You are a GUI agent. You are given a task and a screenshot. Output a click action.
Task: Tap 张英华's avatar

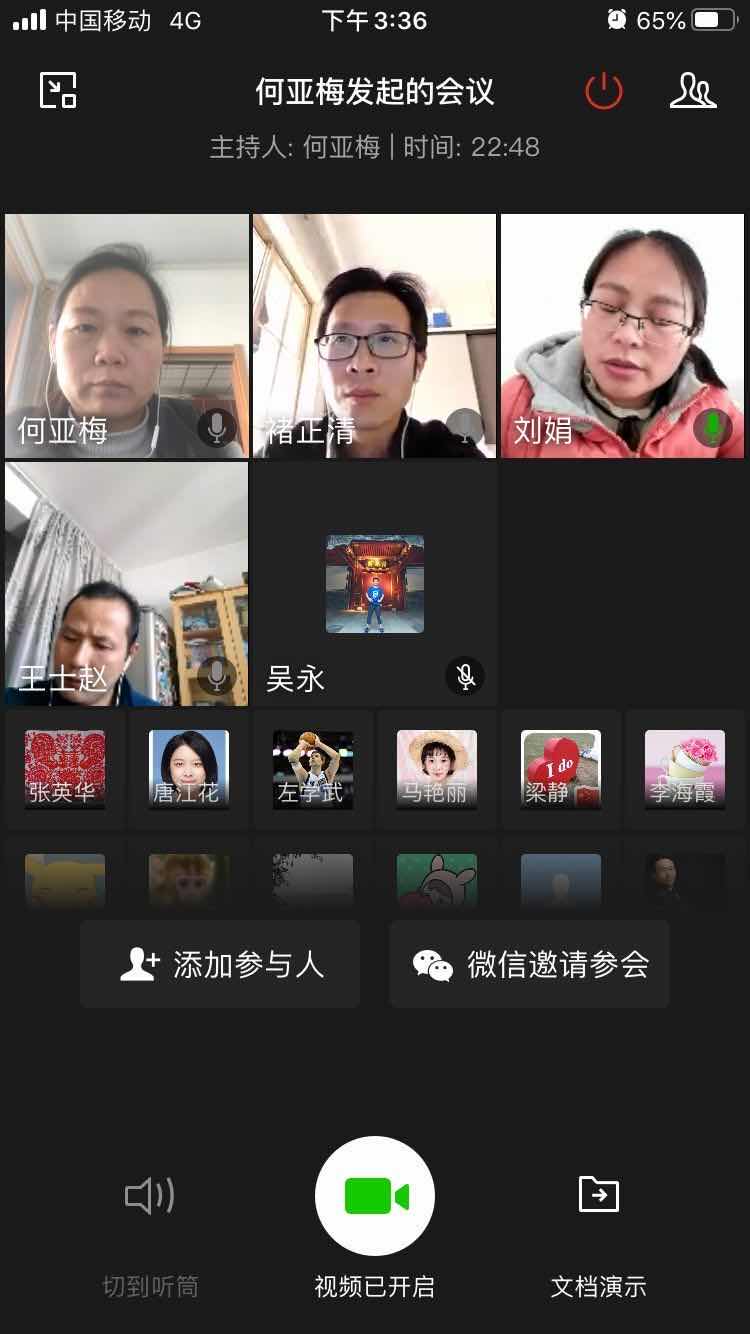click(65, 769)
